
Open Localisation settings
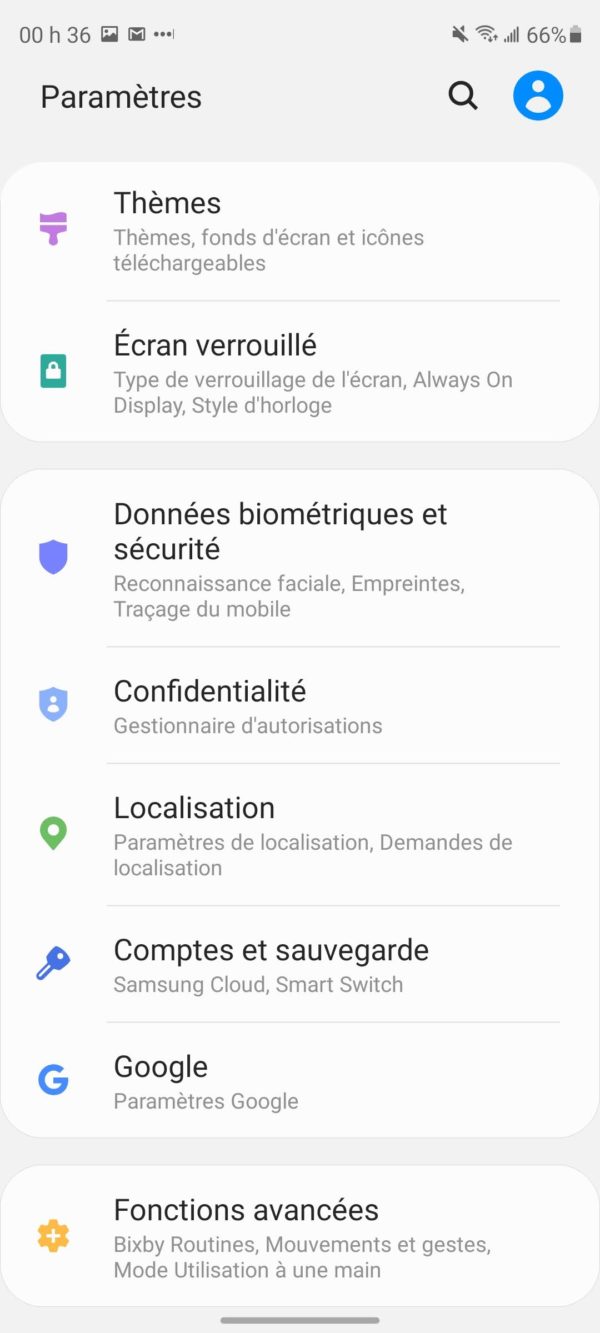[300, 835]
